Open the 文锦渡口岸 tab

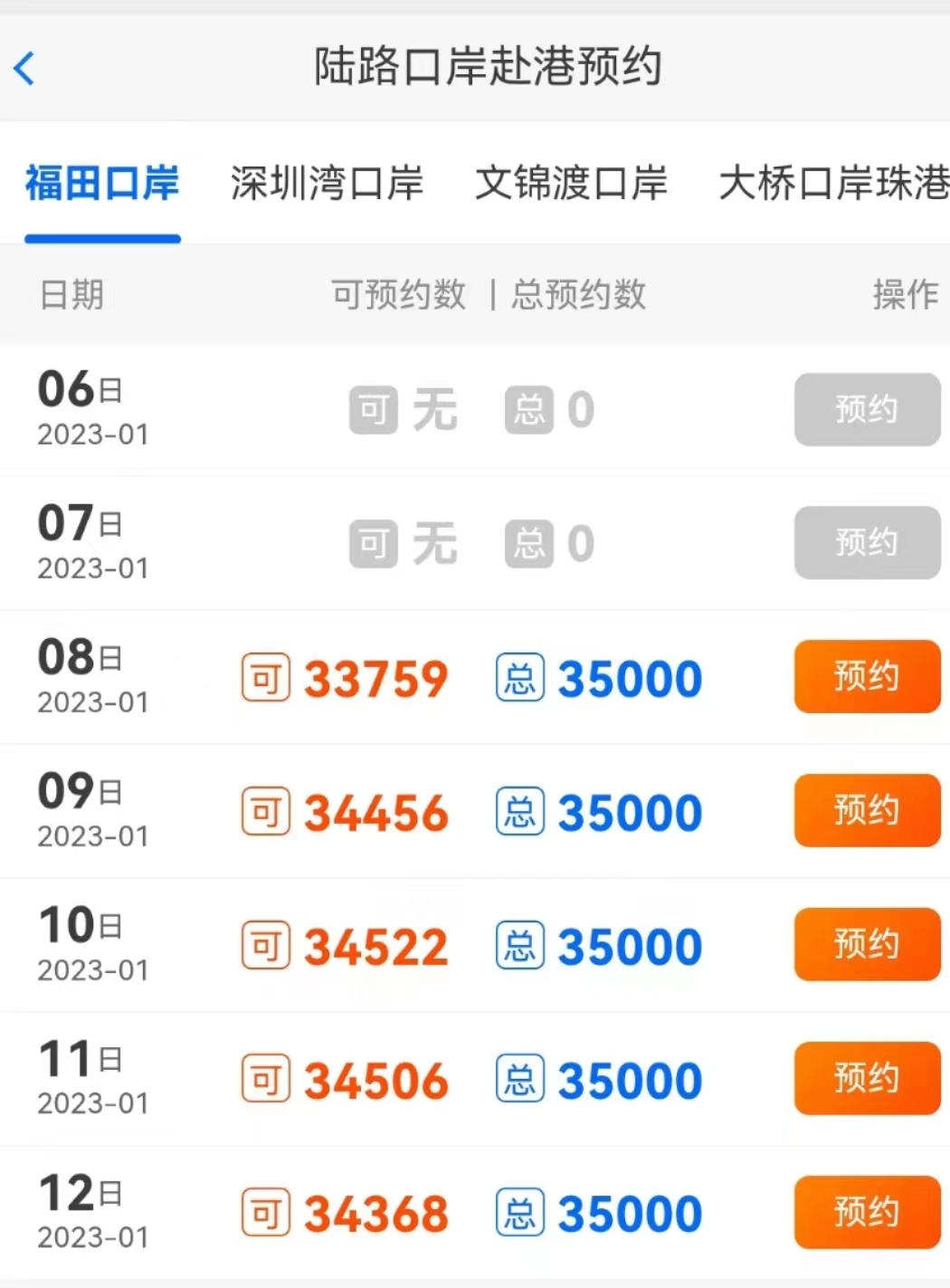[x=571, y=184]
